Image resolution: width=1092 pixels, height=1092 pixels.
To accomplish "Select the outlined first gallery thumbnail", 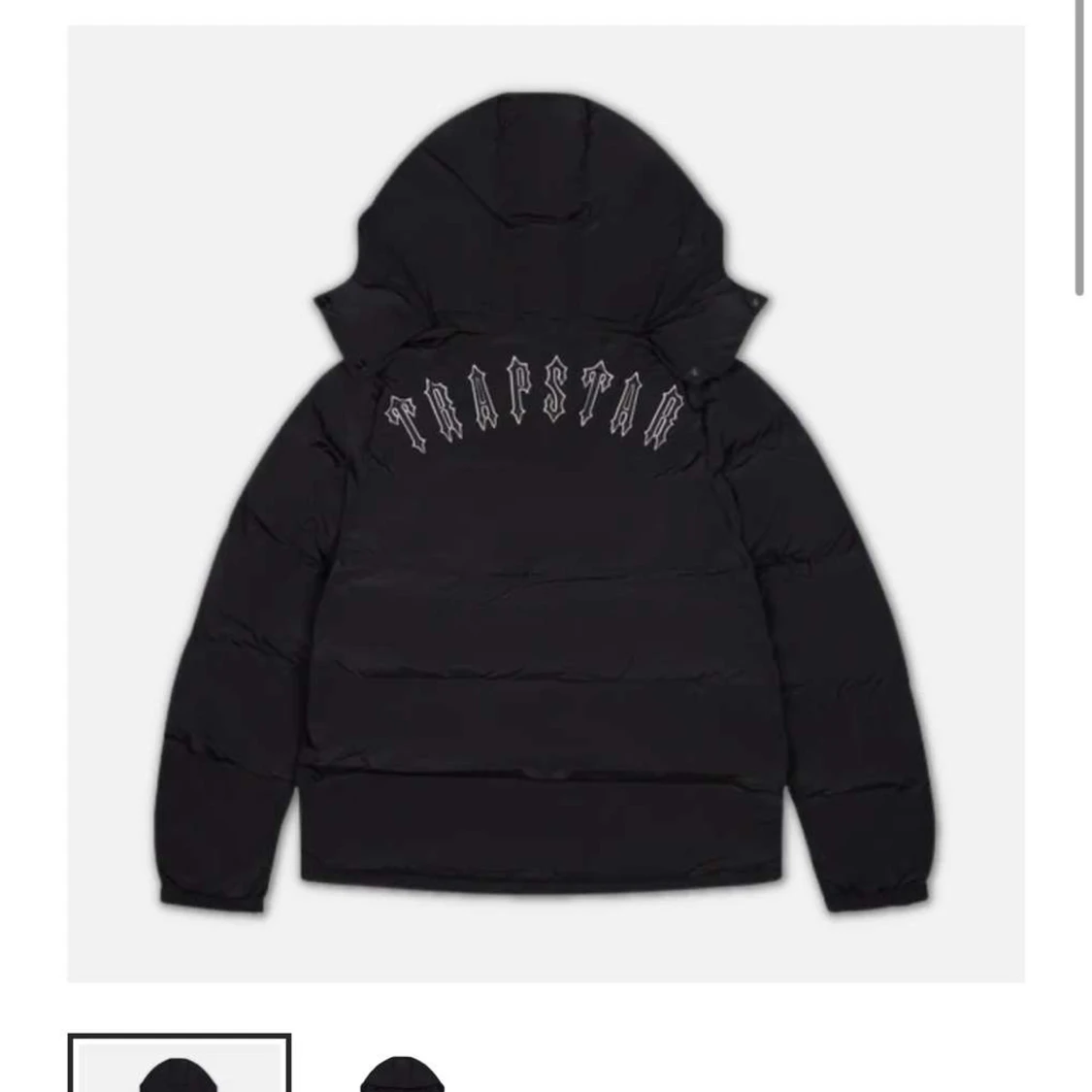I will pos(180,1064).
